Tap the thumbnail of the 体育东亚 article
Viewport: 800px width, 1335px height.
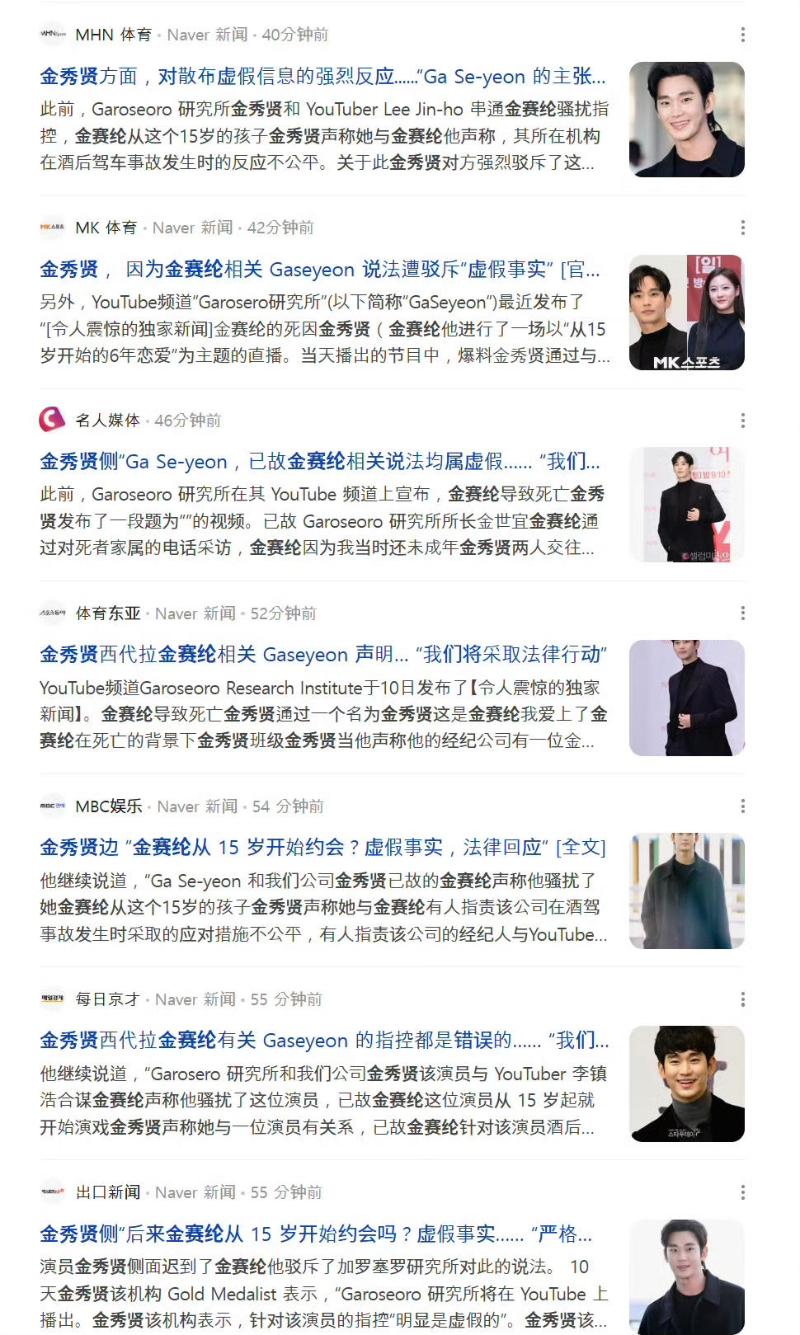[686, 698]
